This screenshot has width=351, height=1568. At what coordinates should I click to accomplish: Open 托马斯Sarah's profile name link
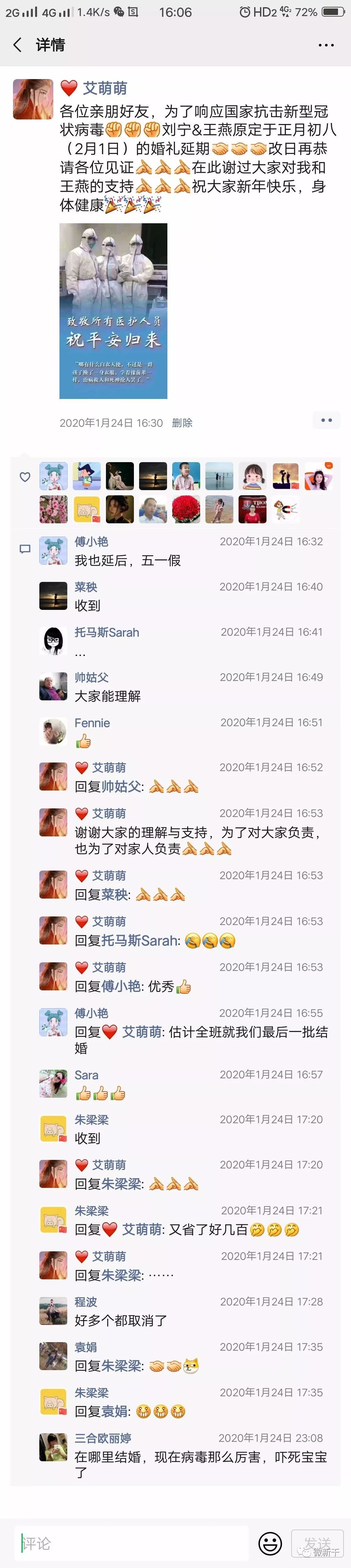[x=107, y=632]
